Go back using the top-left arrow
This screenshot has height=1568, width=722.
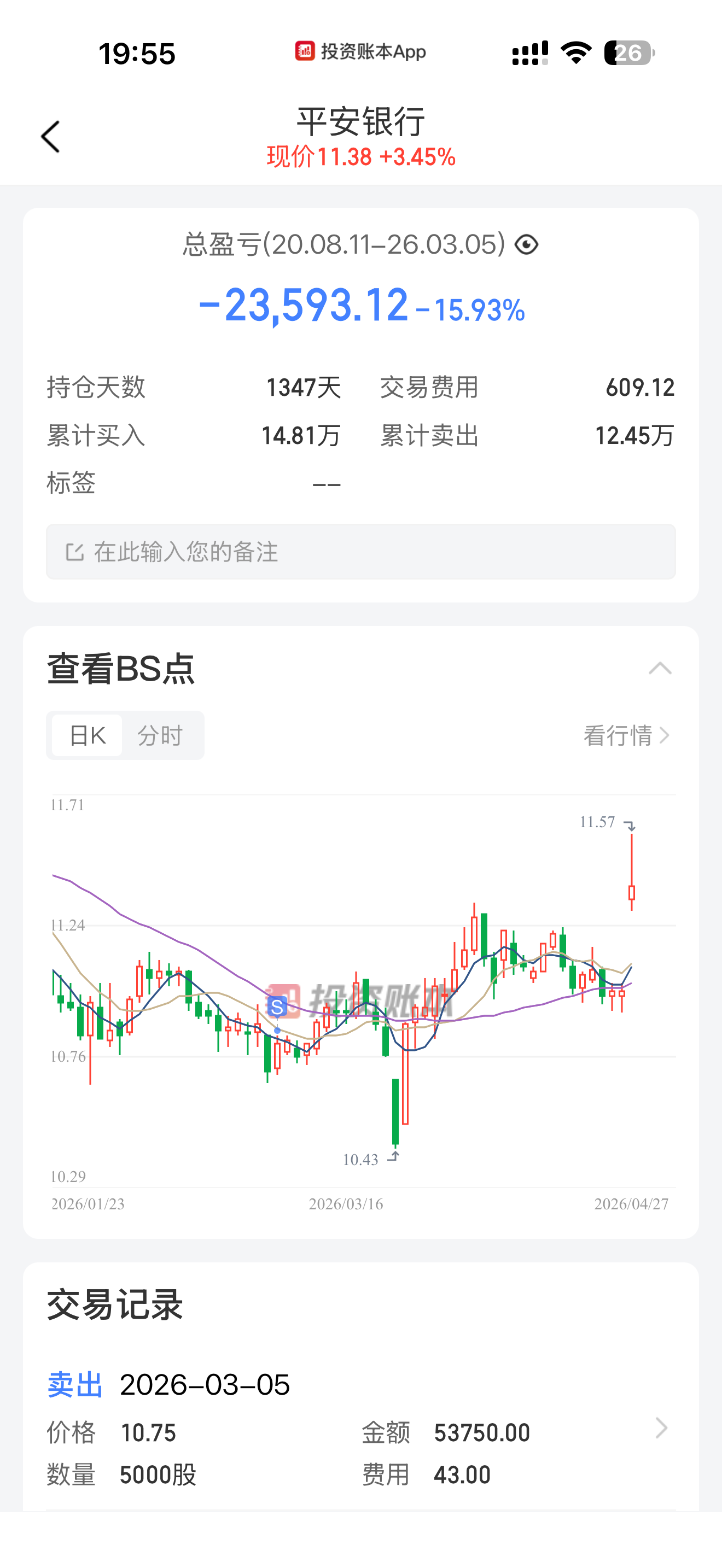[x=50, y=136]
